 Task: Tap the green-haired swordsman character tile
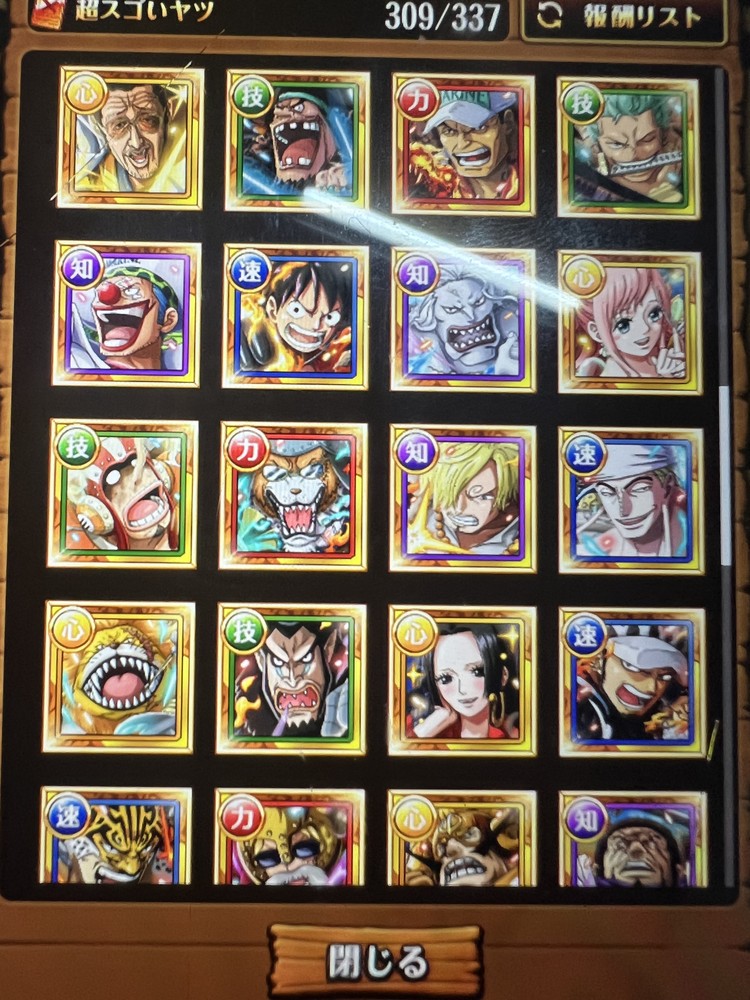coord(630,147)
